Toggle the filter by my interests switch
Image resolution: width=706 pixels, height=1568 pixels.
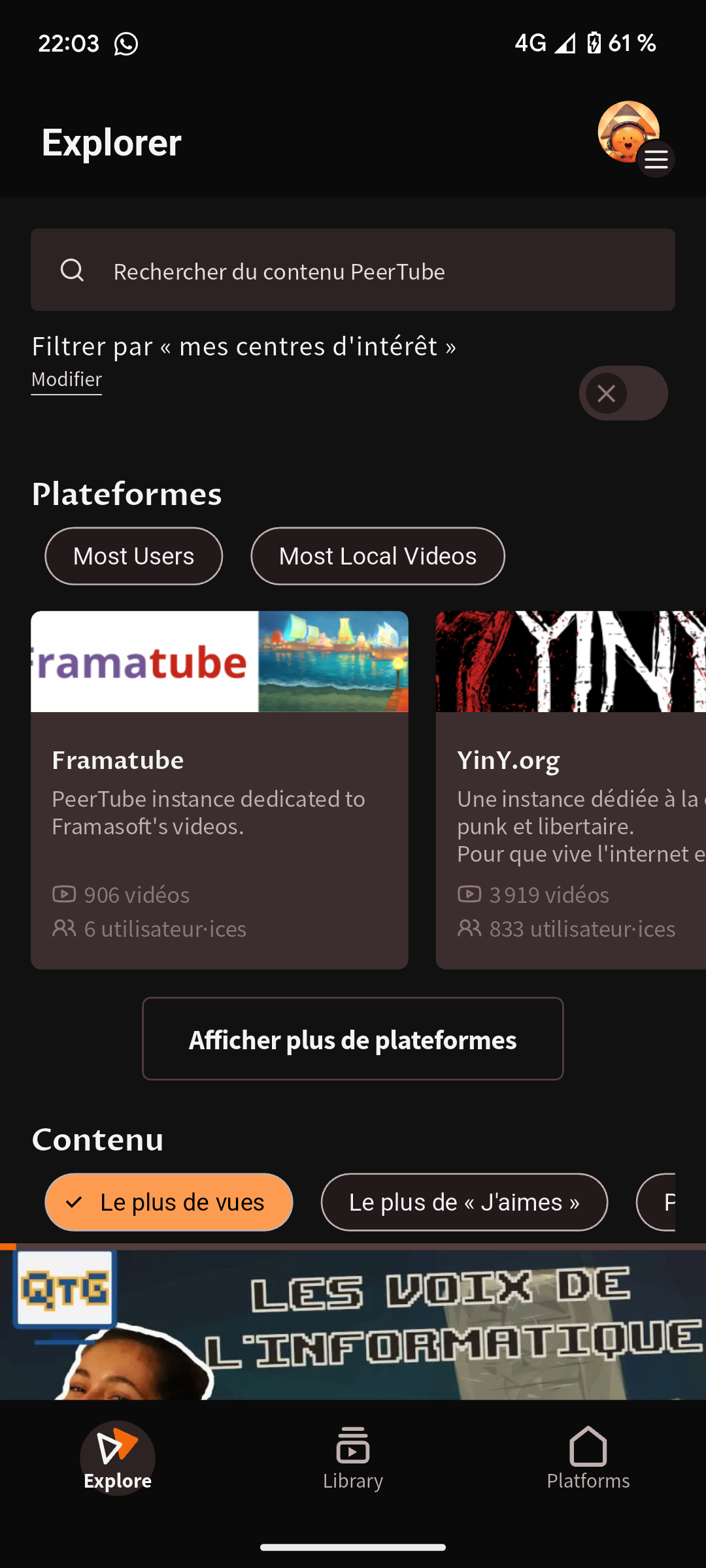pos(623,393)
